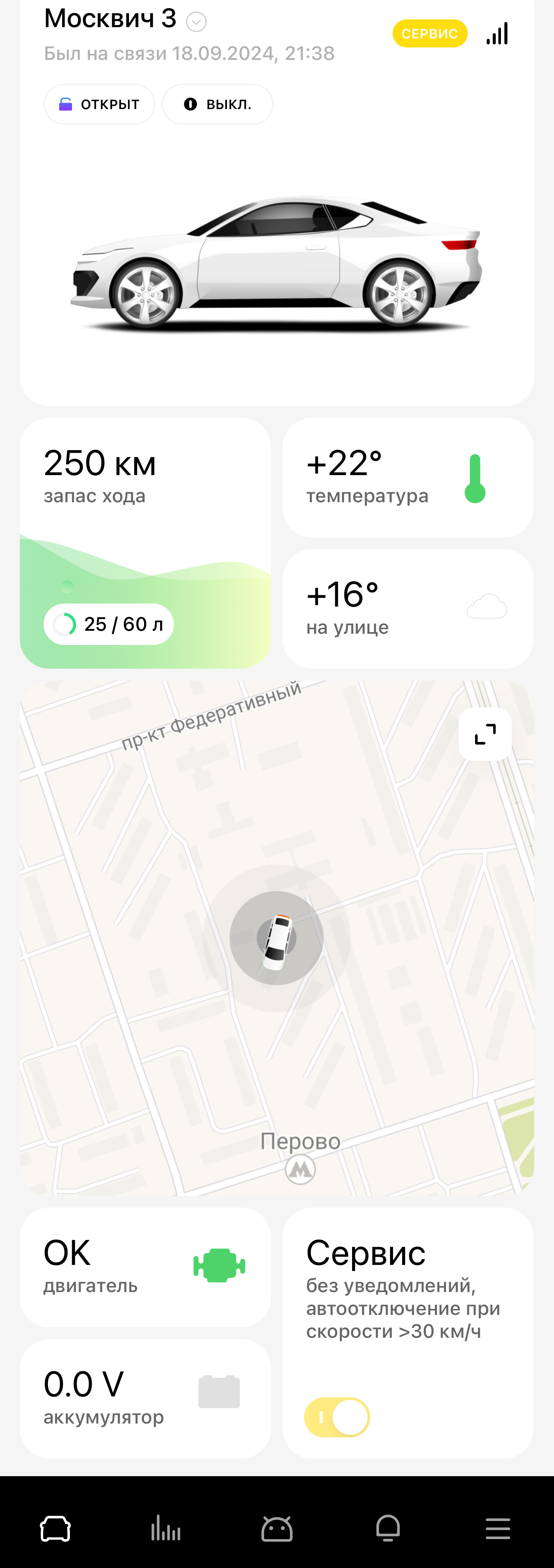Expand the map to full screen
The height and width of the screenshot is (1568, 554).
tap(485, 734)
